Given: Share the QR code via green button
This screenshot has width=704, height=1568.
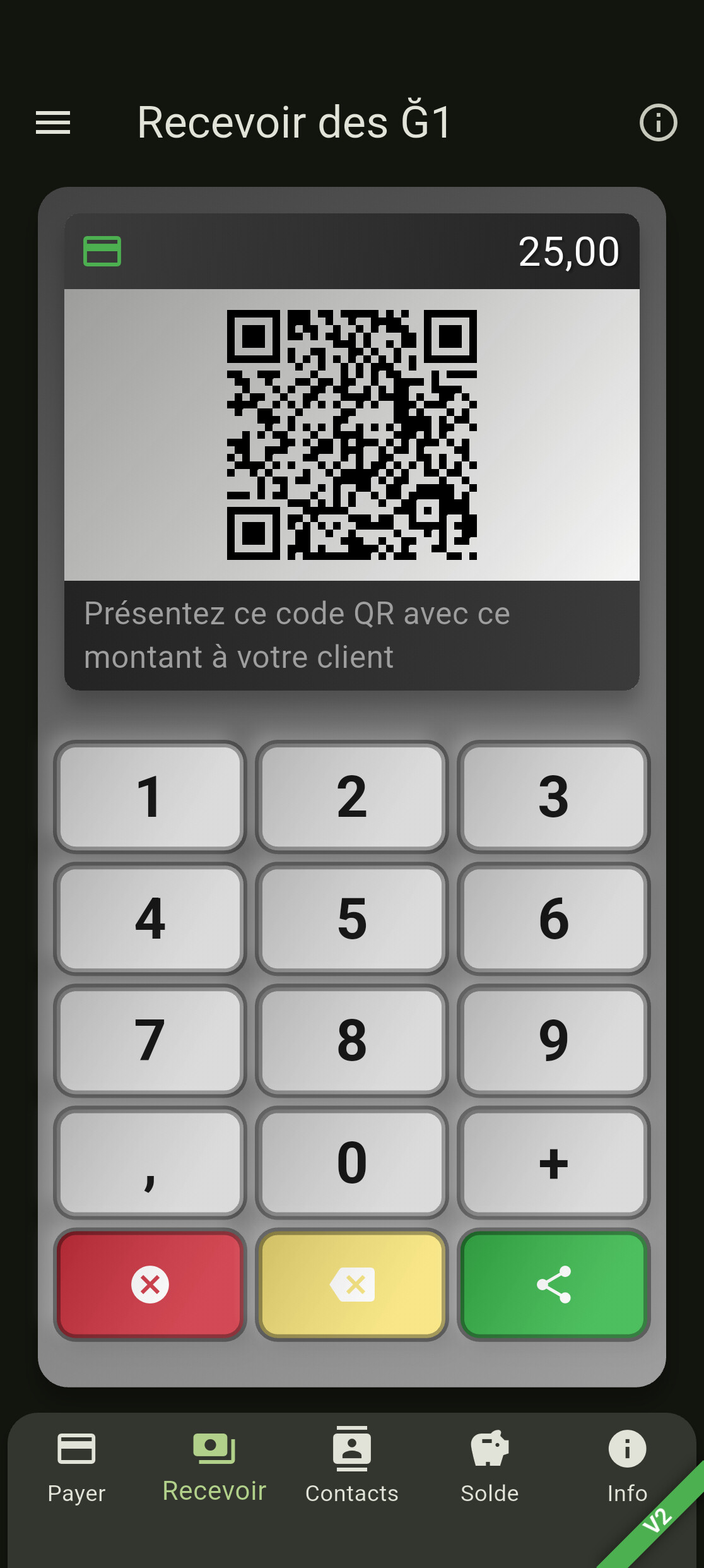Looking at the screenshot, I should click(x=553, y=1284).
